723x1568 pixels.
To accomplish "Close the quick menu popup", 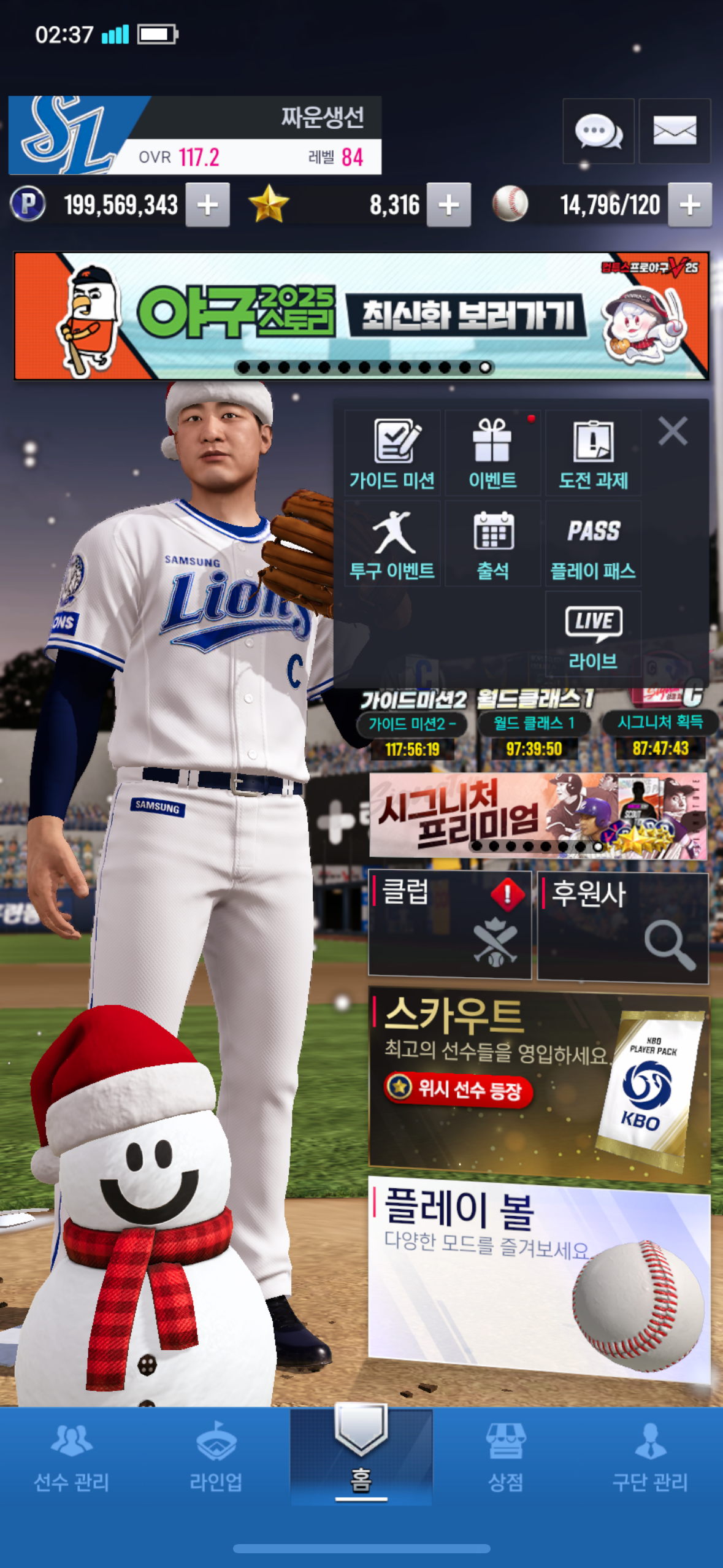I will click(673, 431).
